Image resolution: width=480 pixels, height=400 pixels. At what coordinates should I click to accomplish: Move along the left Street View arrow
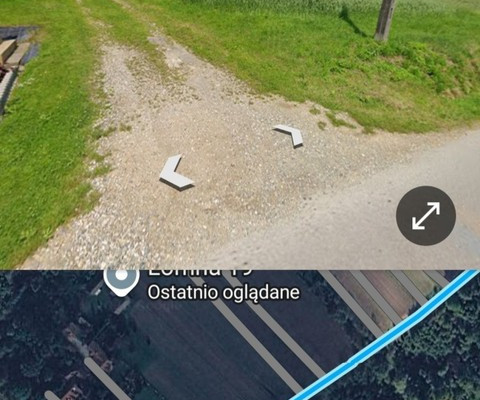pyautogui.click(x=176, y=173)
